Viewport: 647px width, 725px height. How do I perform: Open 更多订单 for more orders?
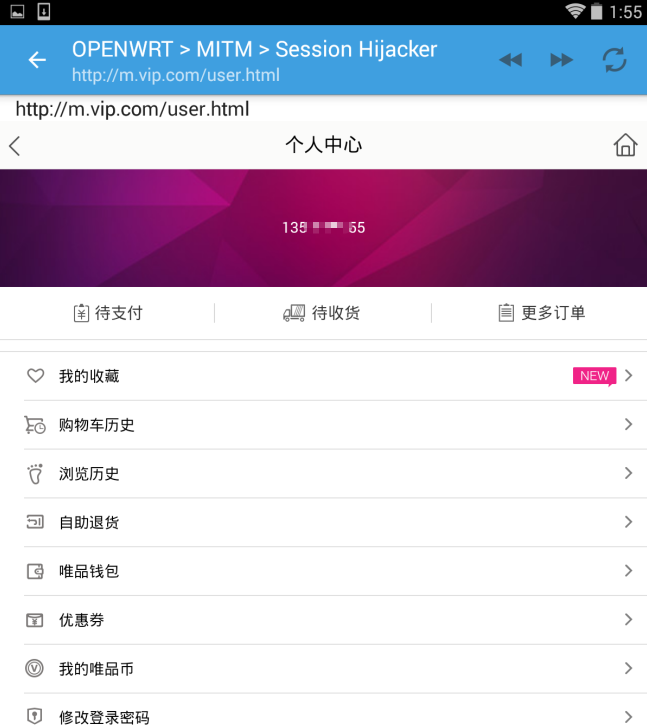pos(541,313)
